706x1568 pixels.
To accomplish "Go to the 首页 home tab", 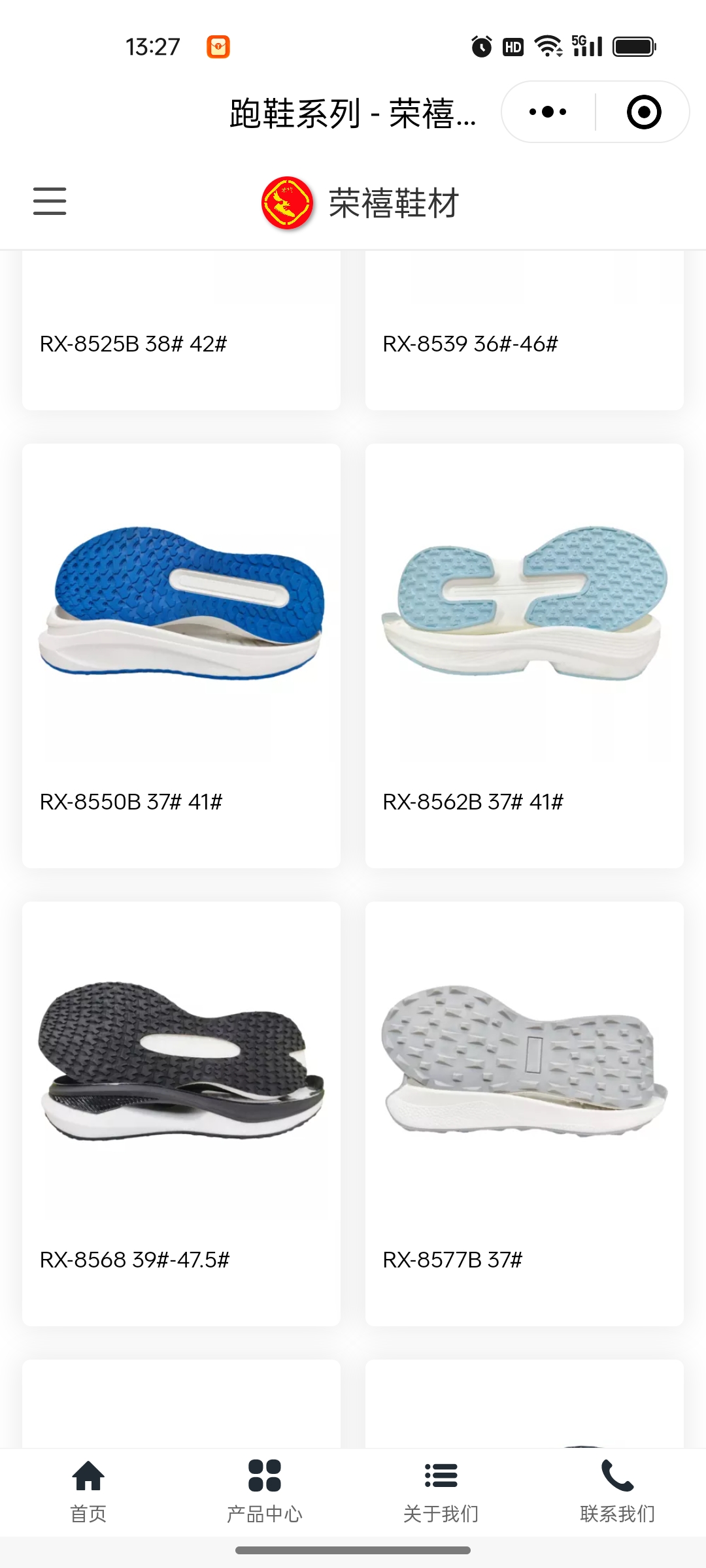I will [88, 1490].
